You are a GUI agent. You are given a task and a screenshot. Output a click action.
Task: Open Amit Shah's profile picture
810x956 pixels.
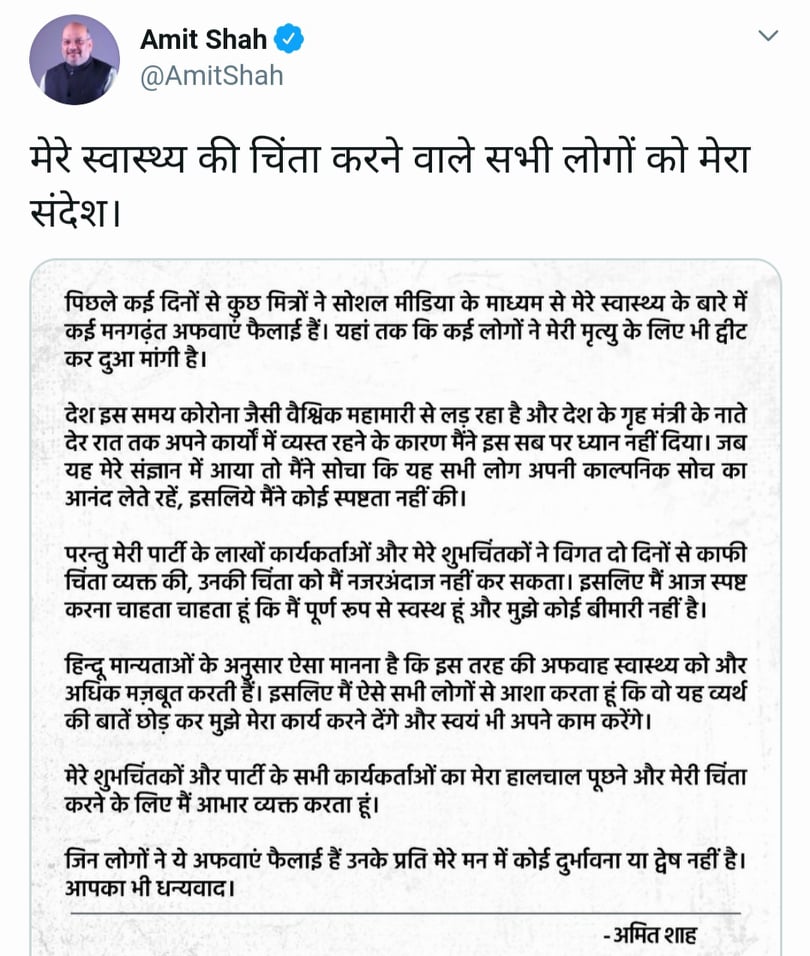(74, 60)
